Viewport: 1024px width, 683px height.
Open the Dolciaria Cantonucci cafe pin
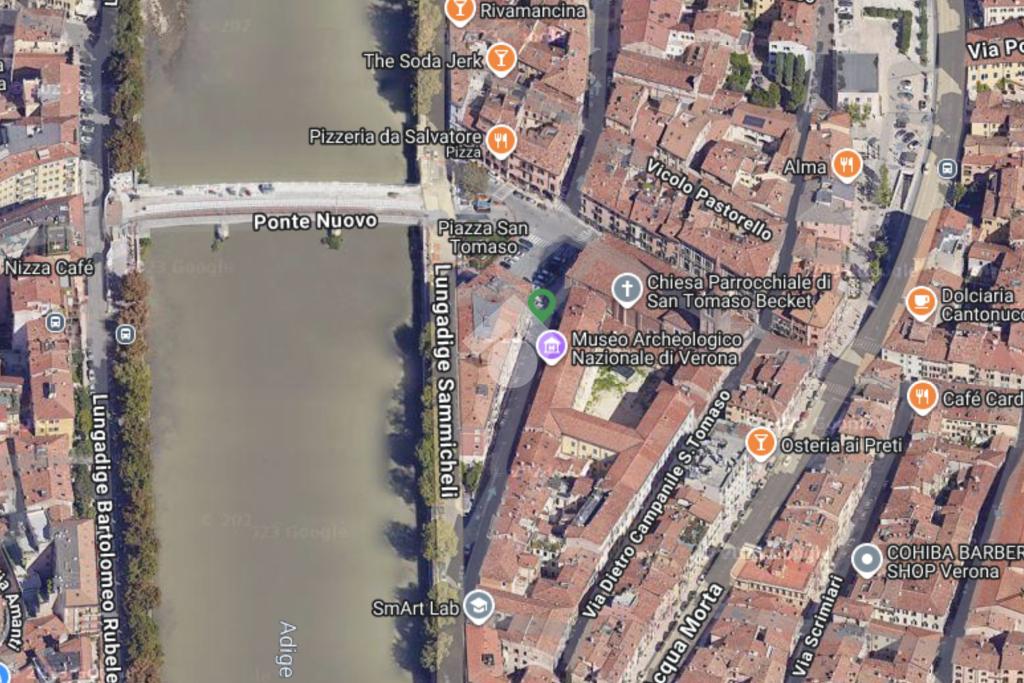coord(921,302)
